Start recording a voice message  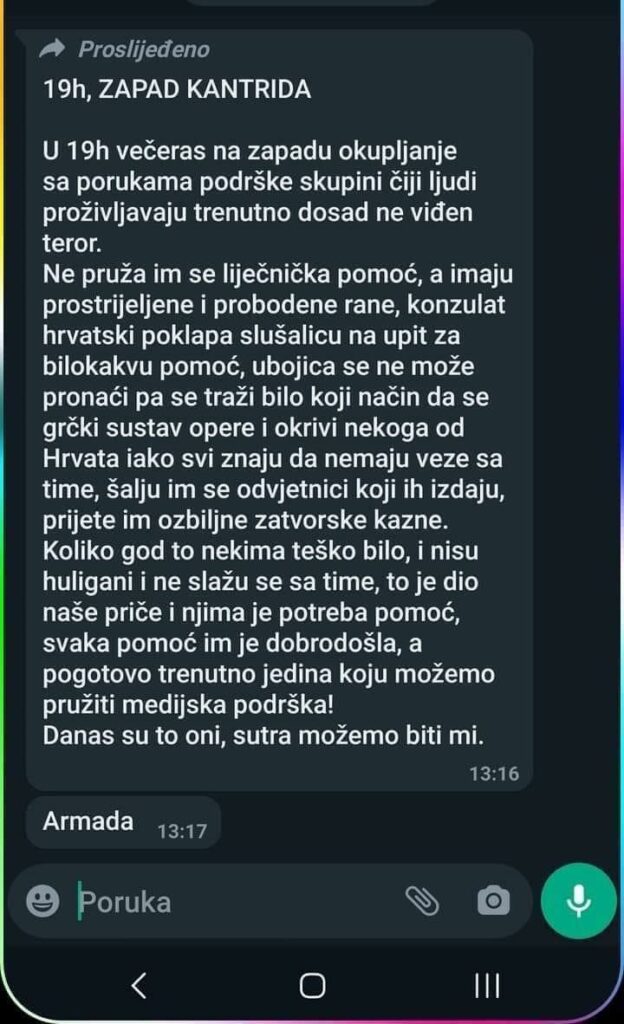coord(578,902)
